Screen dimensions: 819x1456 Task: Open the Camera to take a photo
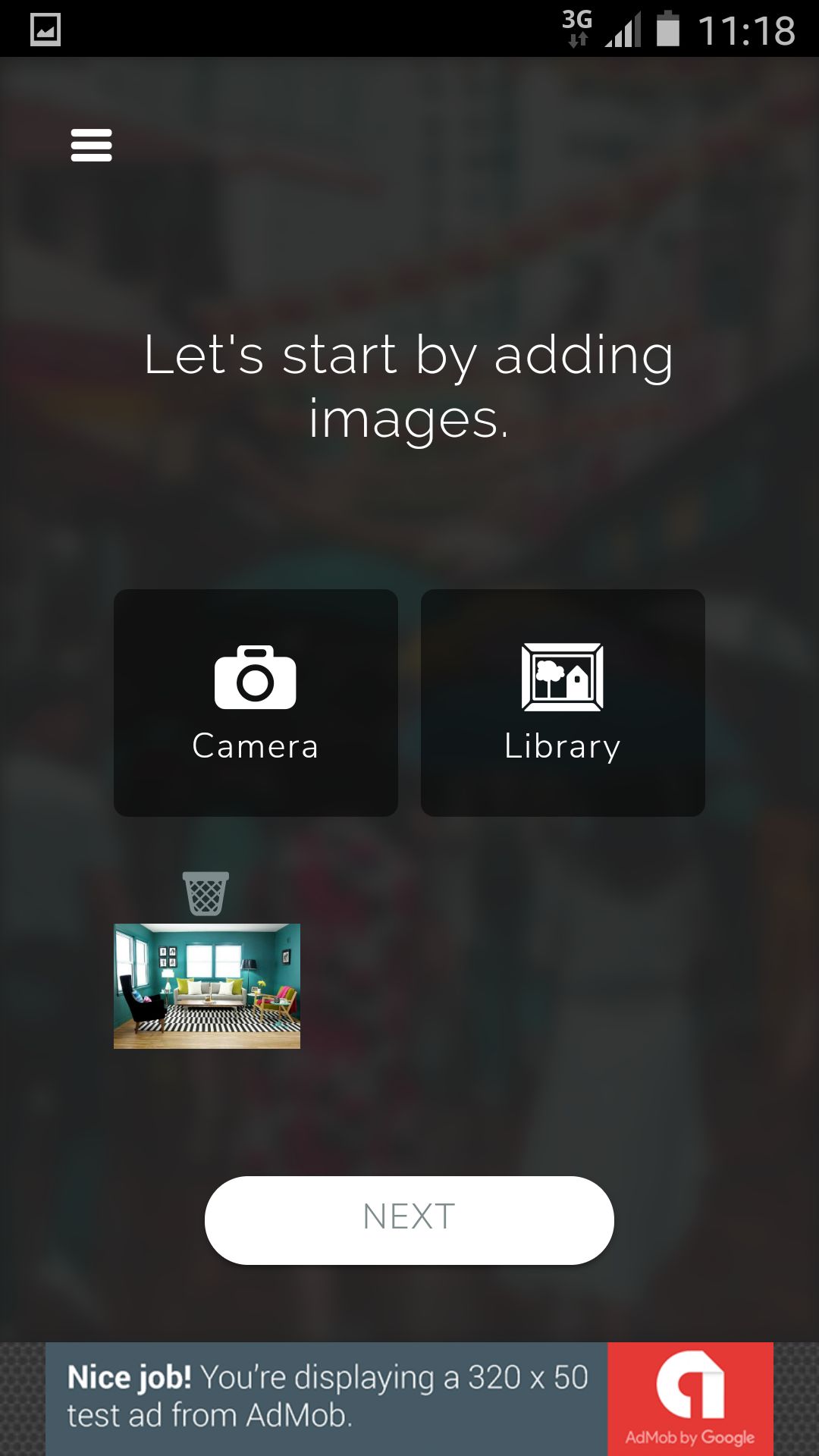[256, 702]
